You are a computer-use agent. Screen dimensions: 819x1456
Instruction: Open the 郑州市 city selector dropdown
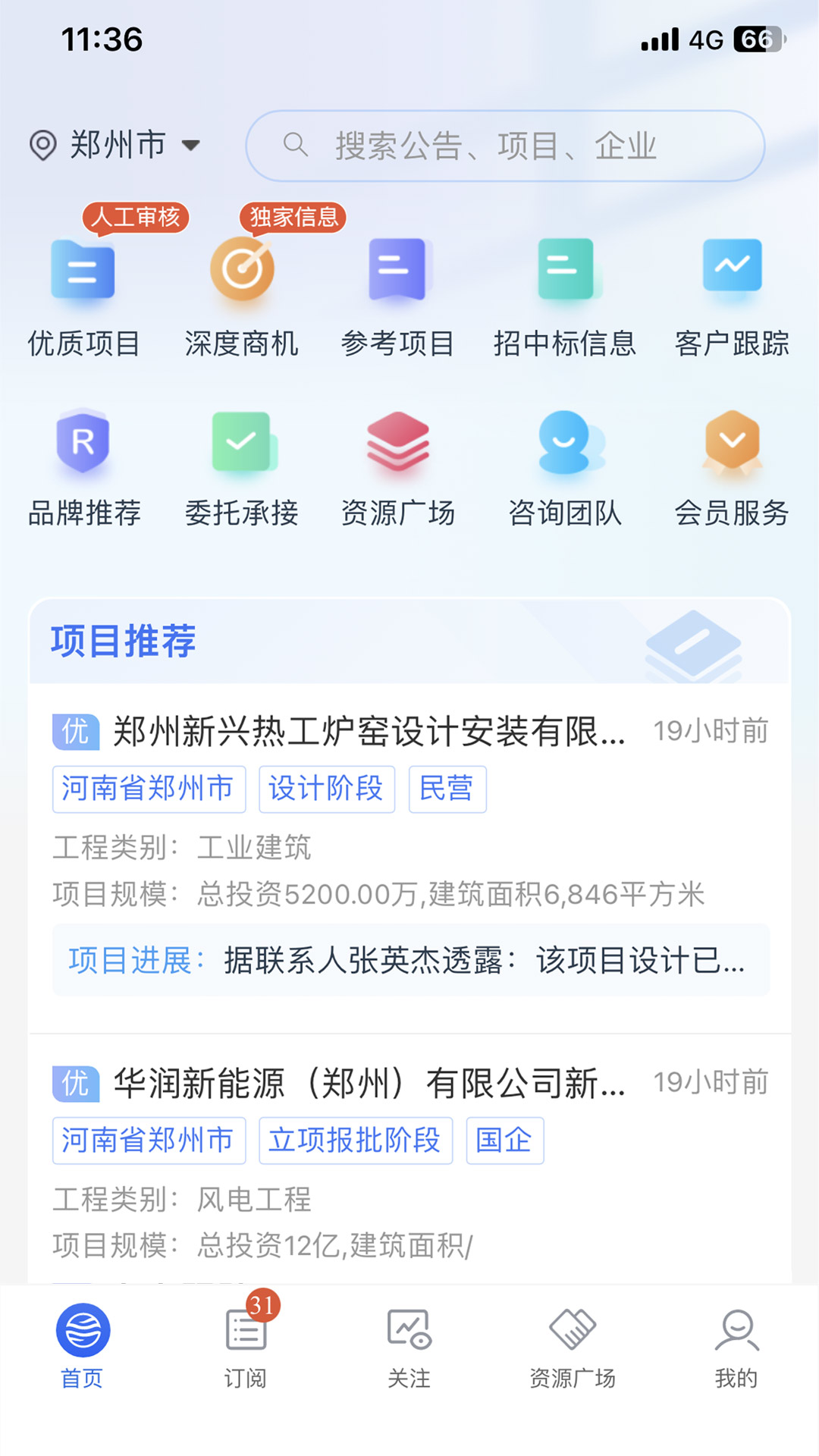click(115, 145)
